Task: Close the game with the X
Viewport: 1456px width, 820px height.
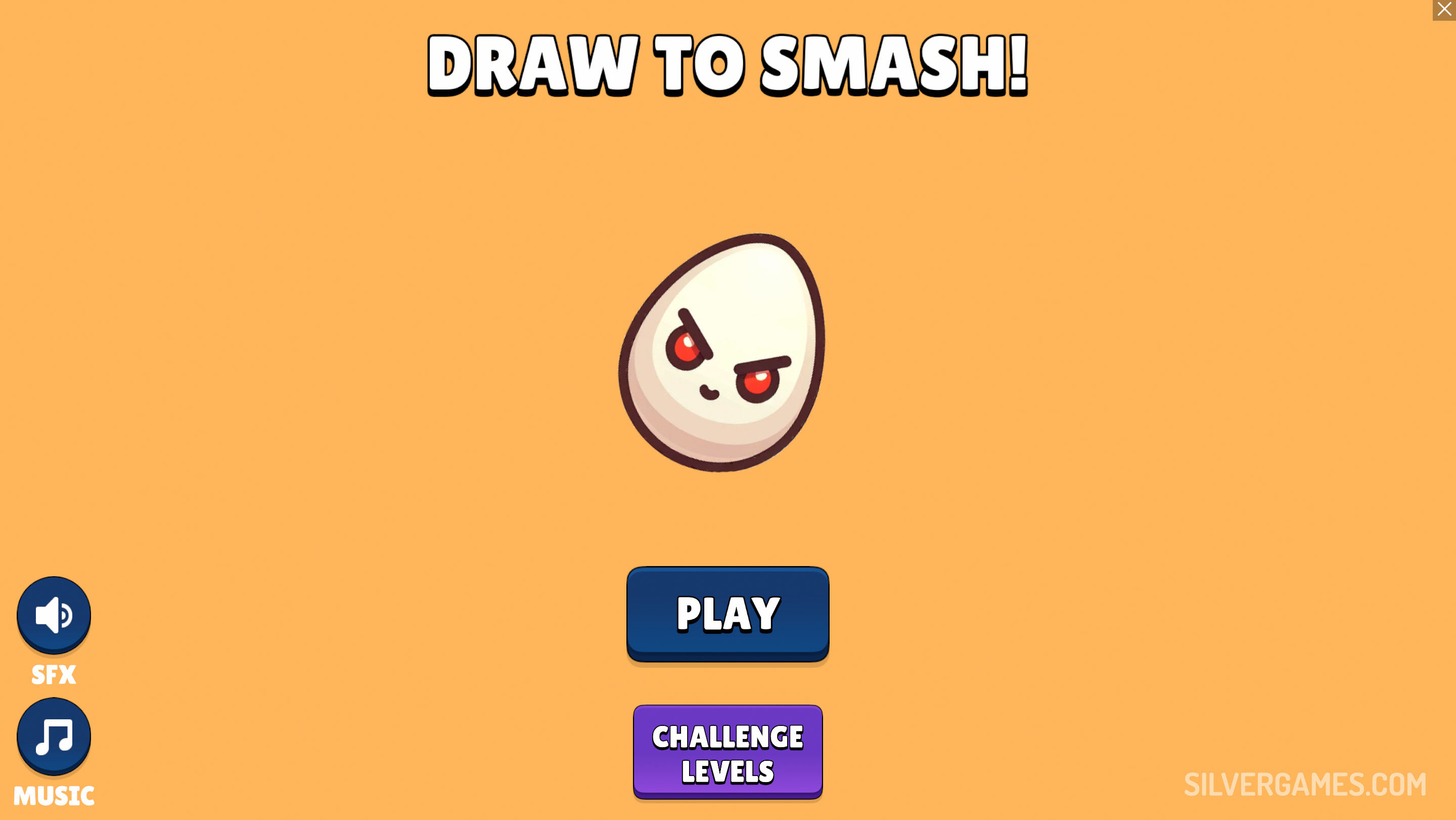Action: pos(1443,10)
